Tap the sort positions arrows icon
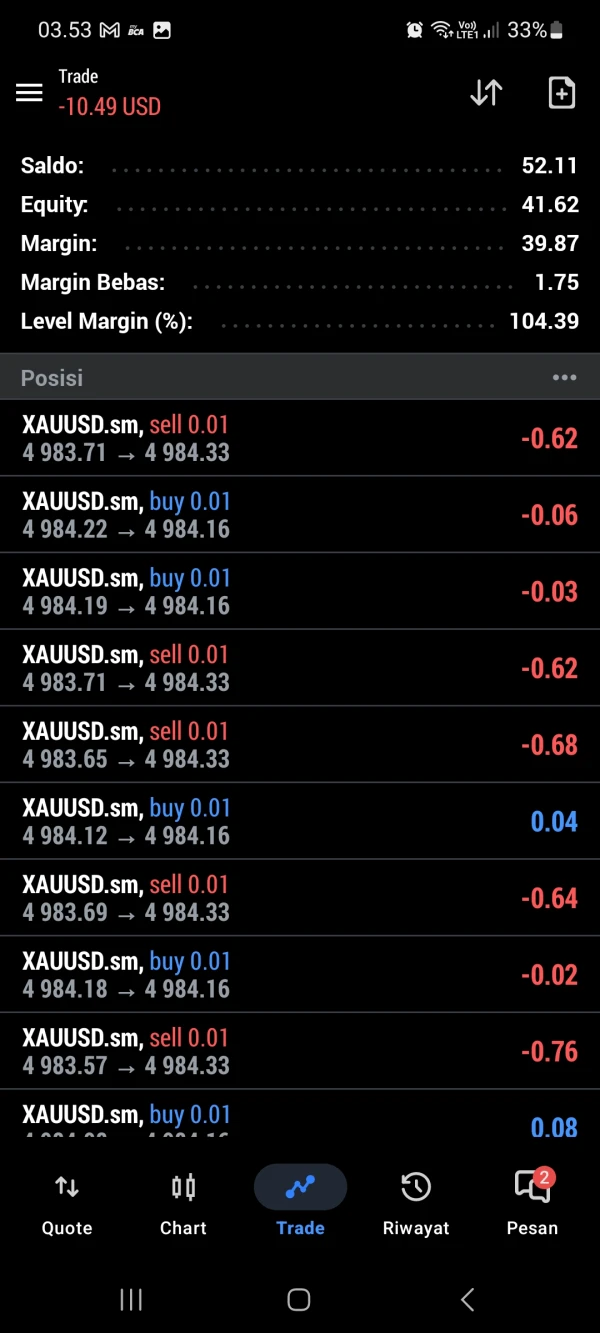This screenshot has width=600, height=1333. click(x=486, y=92)
